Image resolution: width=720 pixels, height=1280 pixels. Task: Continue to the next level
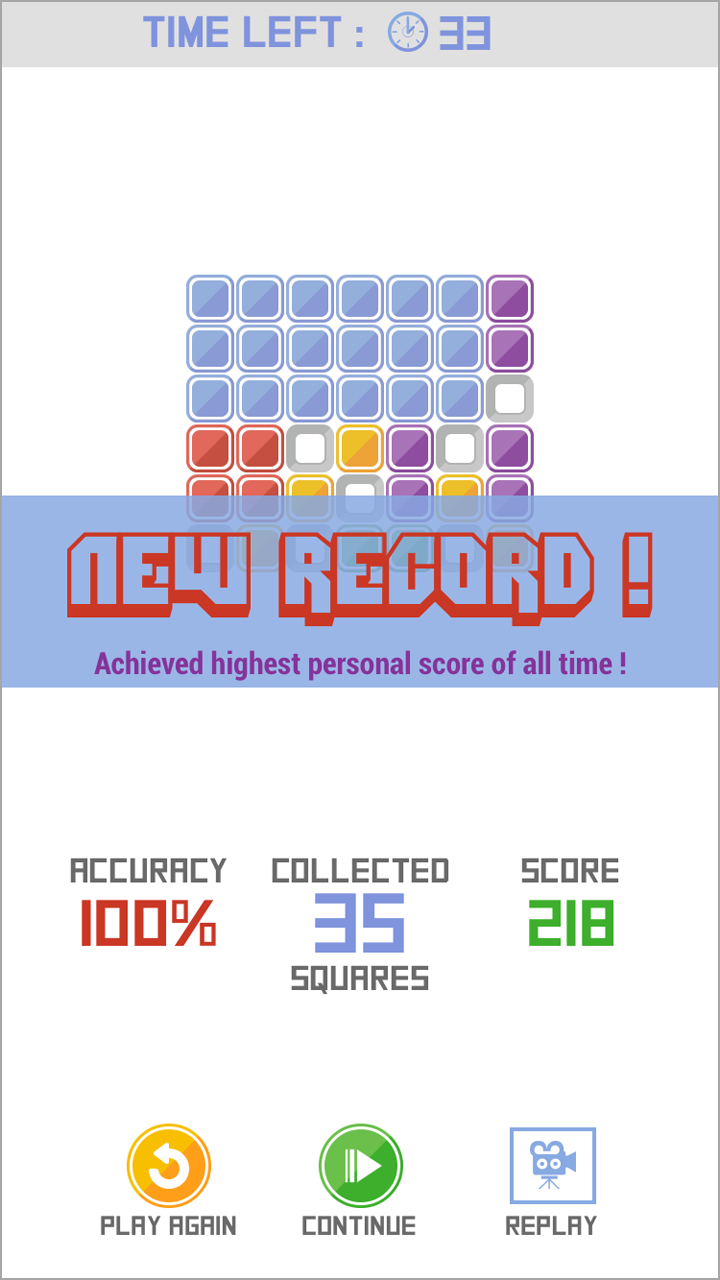coord(360,1166)
